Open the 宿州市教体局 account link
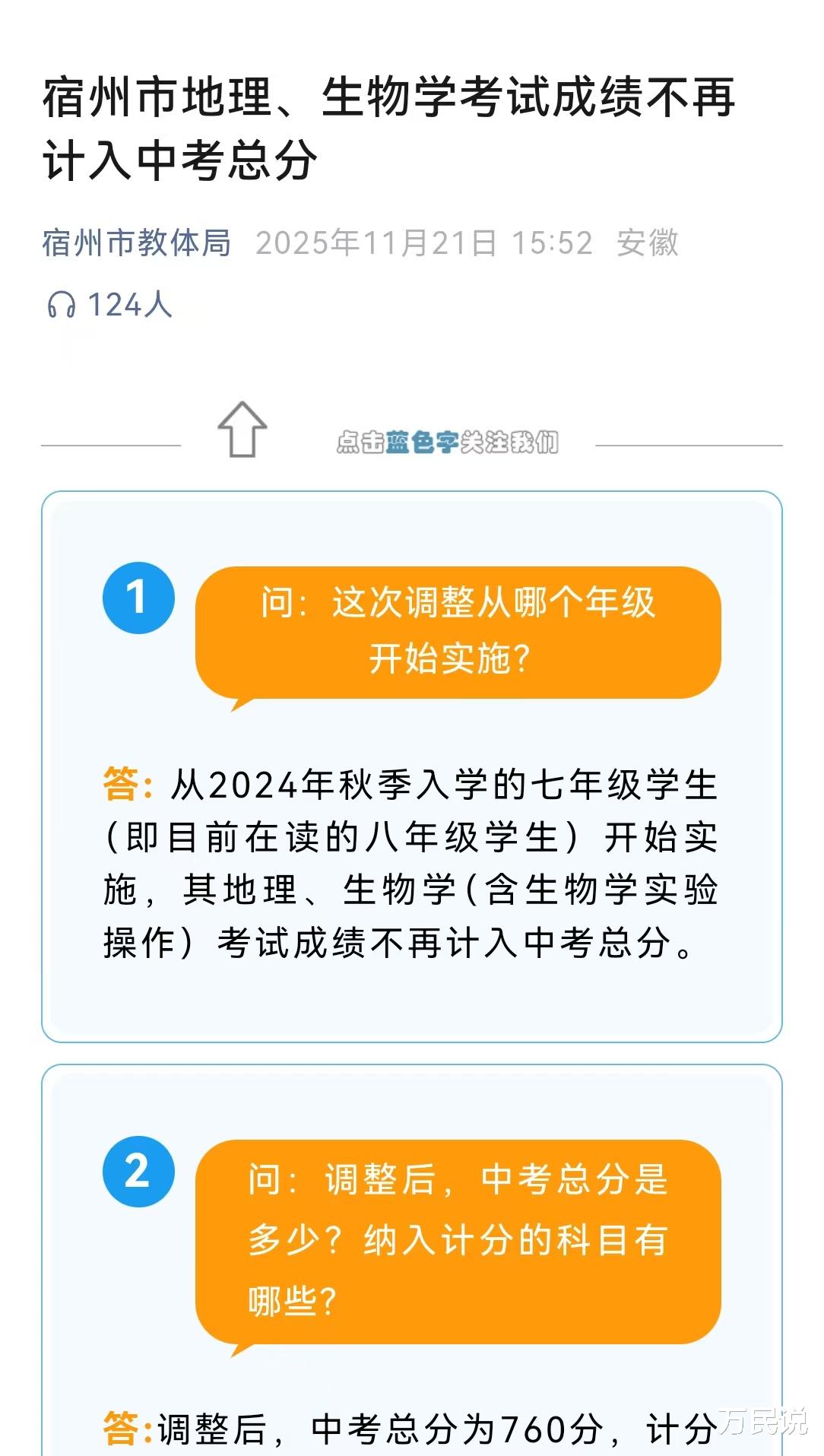The width and height of the screenshot is (824, 1456). [x=137, y=243]
